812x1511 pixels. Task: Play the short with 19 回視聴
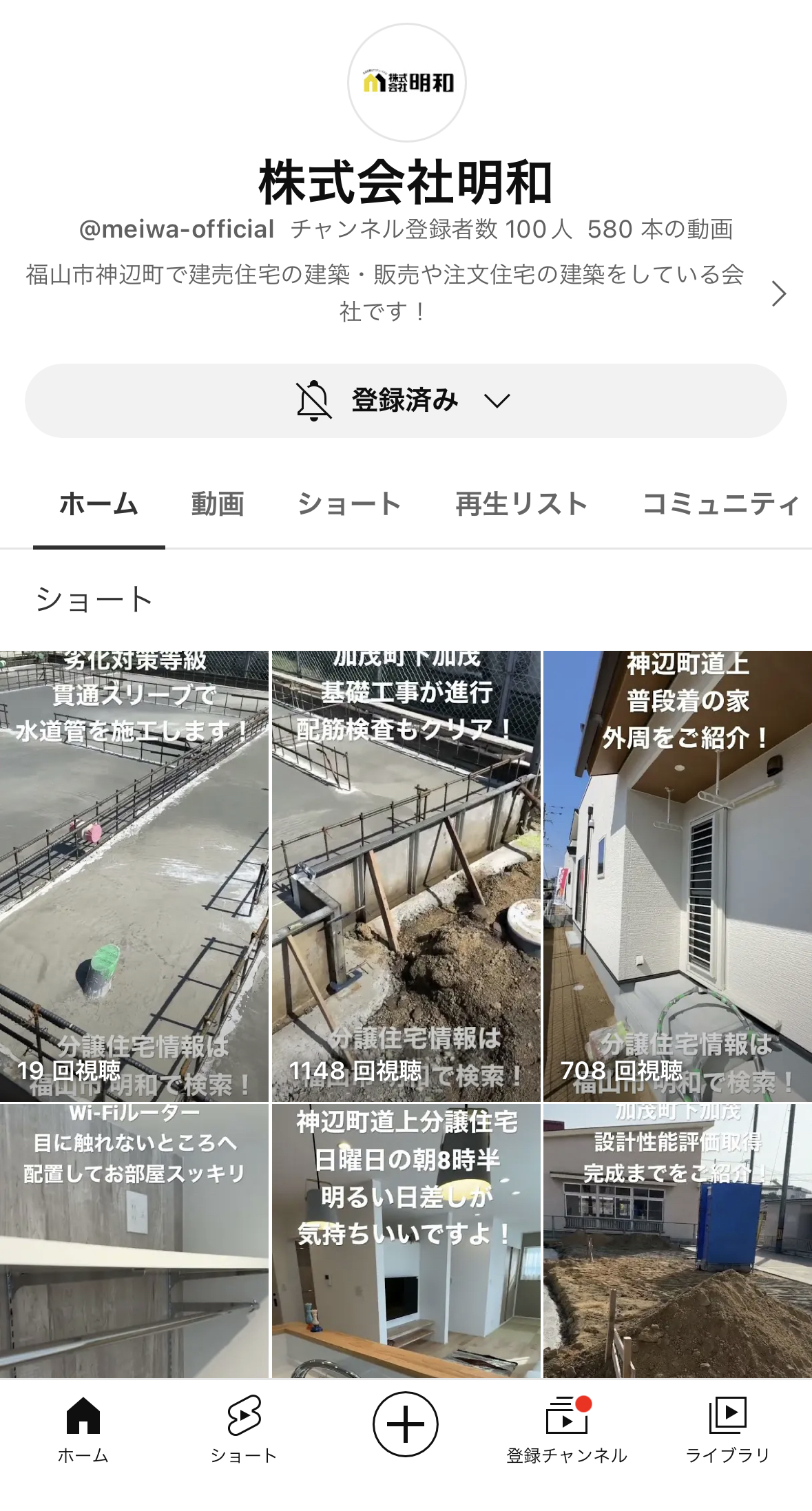[134, 875]
